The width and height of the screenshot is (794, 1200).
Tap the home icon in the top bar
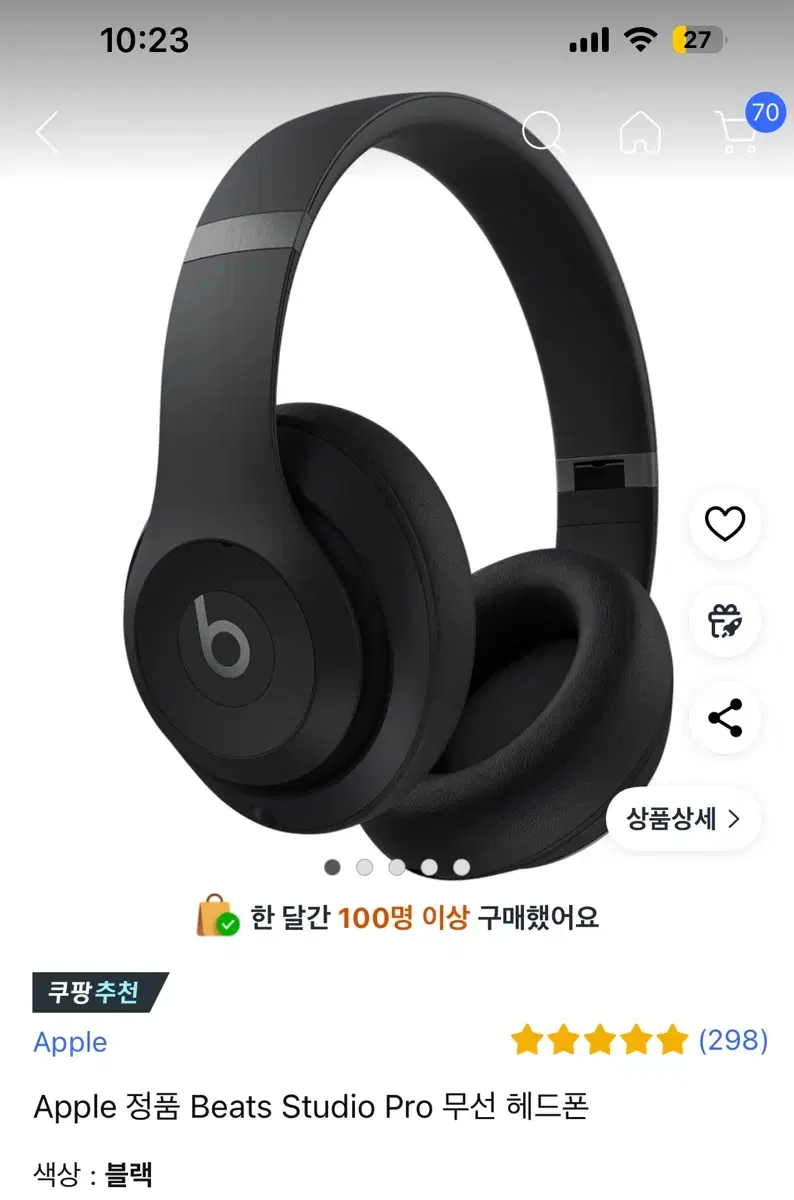coord(640,131)
